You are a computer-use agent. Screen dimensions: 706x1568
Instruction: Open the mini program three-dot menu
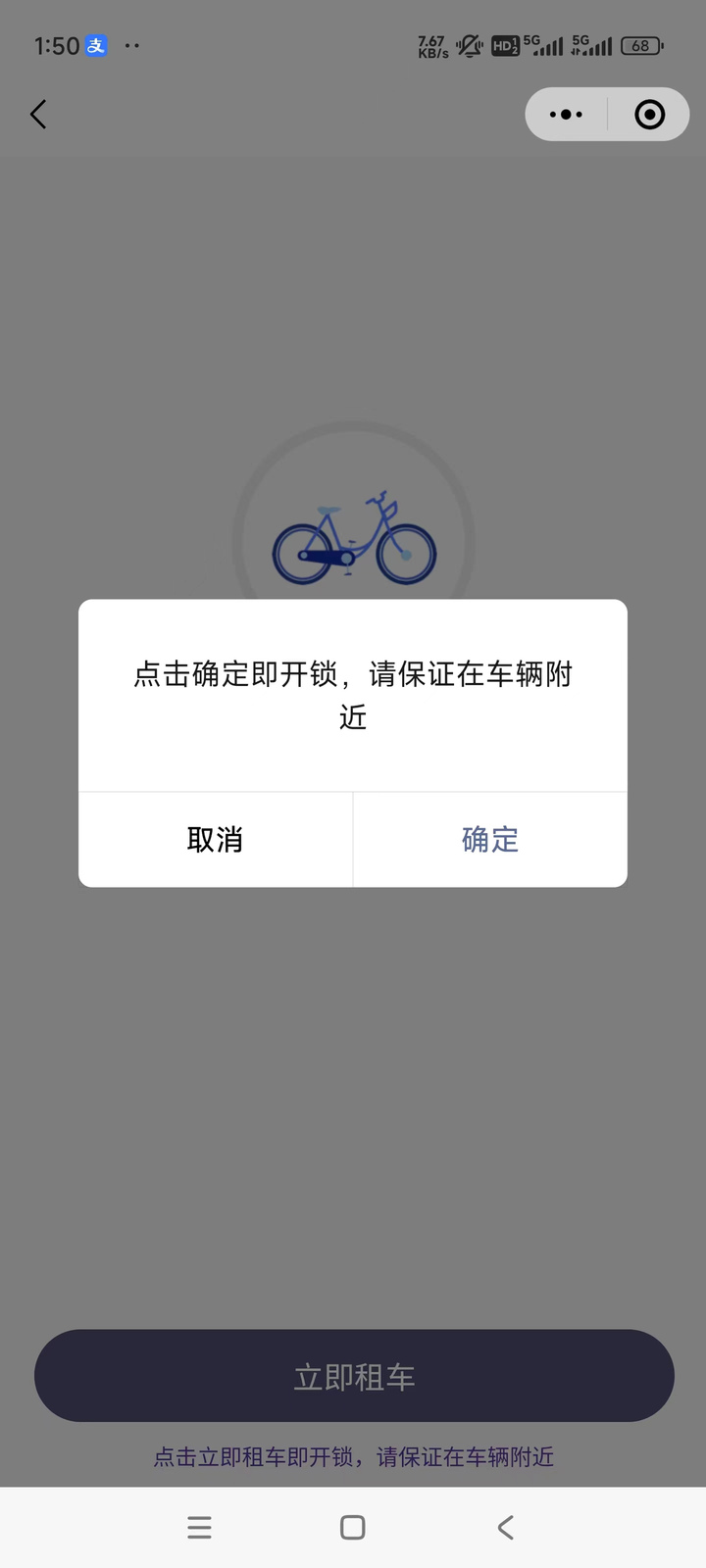[566, 115]
